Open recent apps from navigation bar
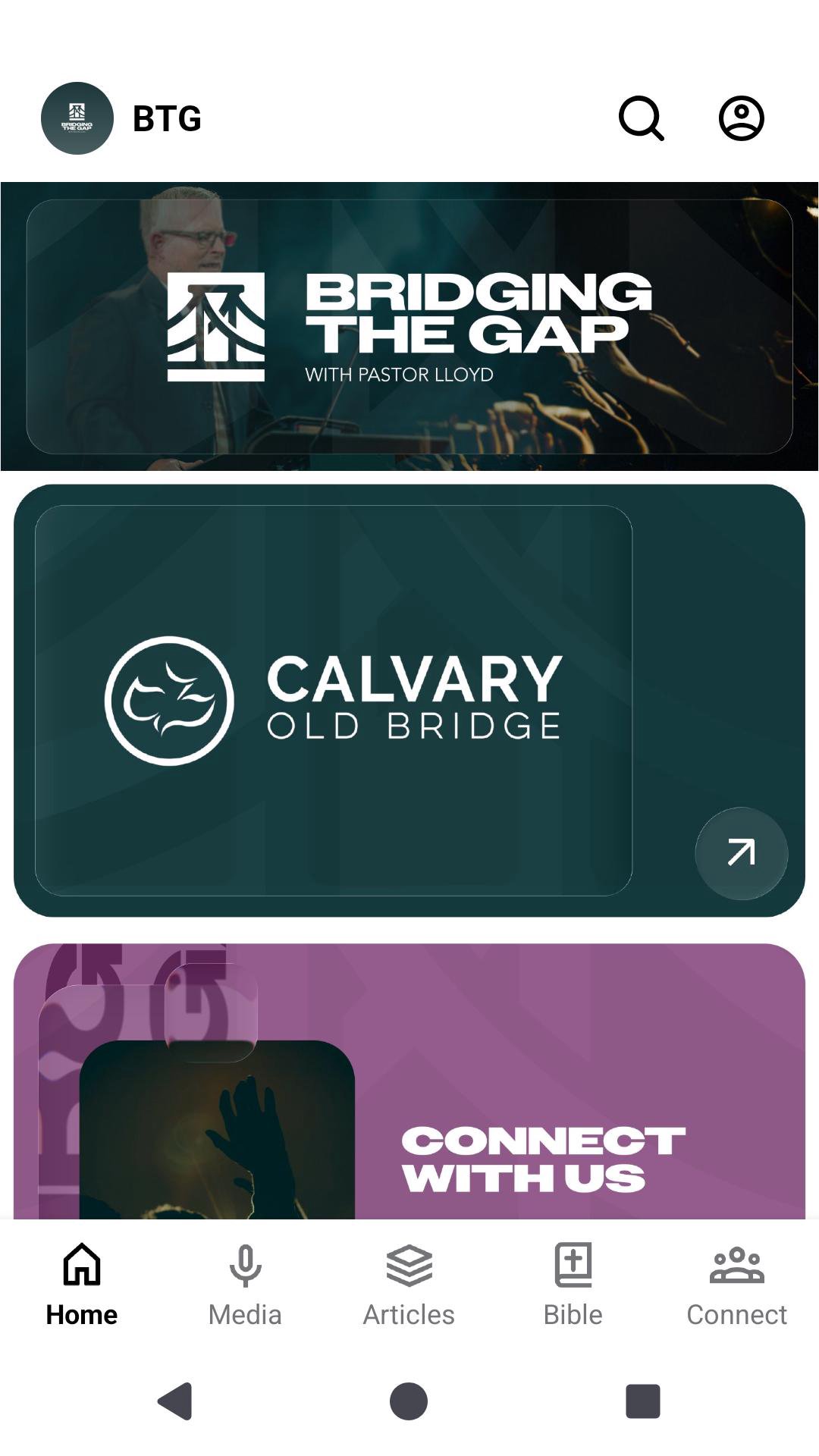 pos(642,1401)
